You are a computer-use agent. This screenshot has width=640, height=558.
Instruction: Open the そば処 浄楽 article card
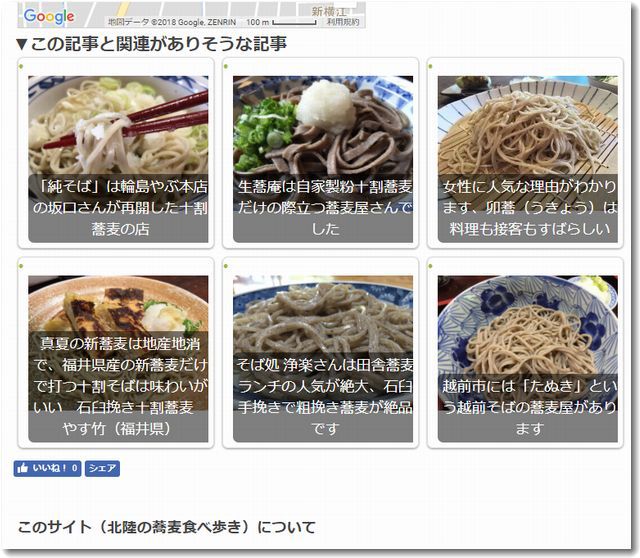tap(323, 355)
